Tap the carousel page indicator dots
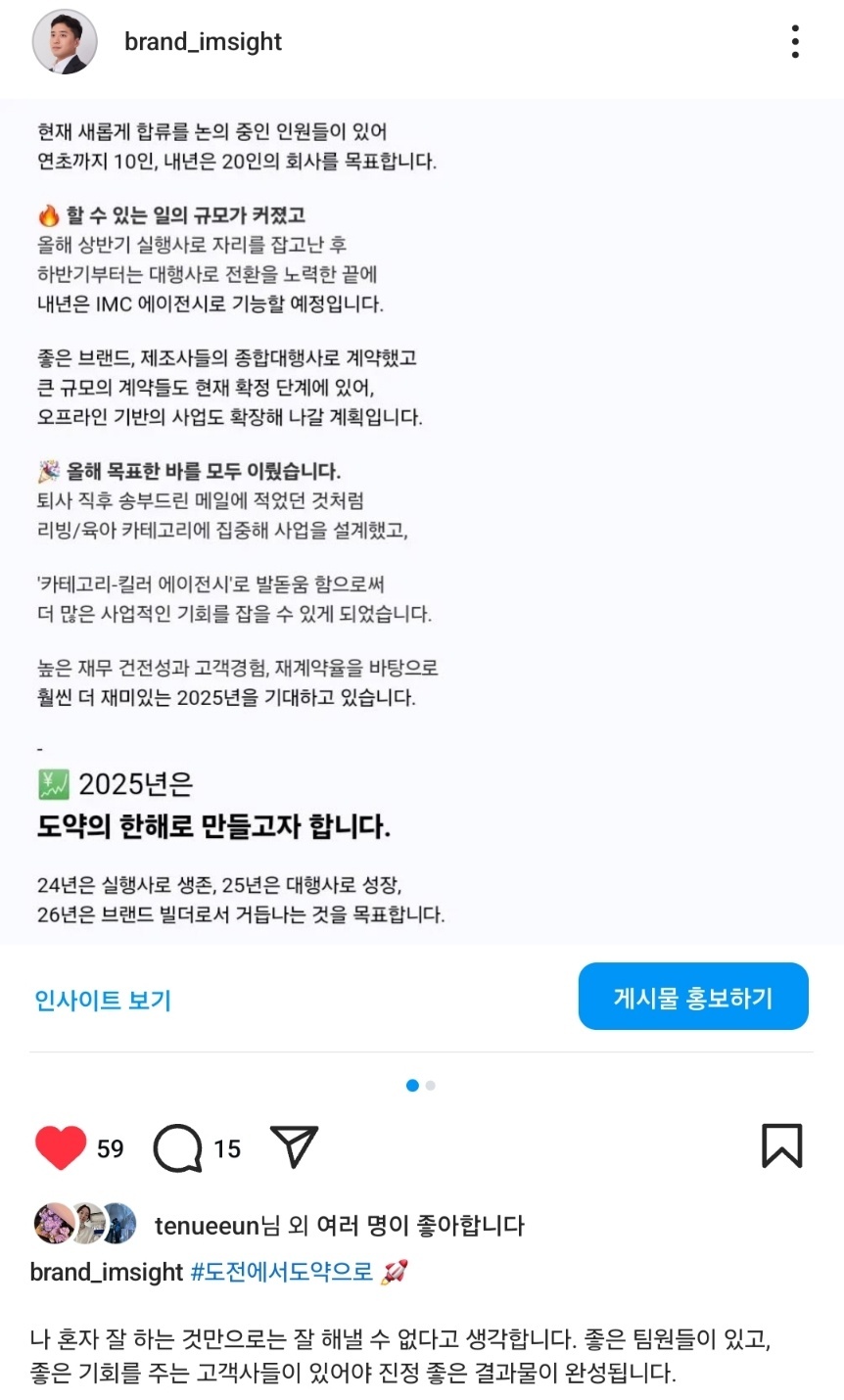The image size is (844, 1400). click(421, 1085)
